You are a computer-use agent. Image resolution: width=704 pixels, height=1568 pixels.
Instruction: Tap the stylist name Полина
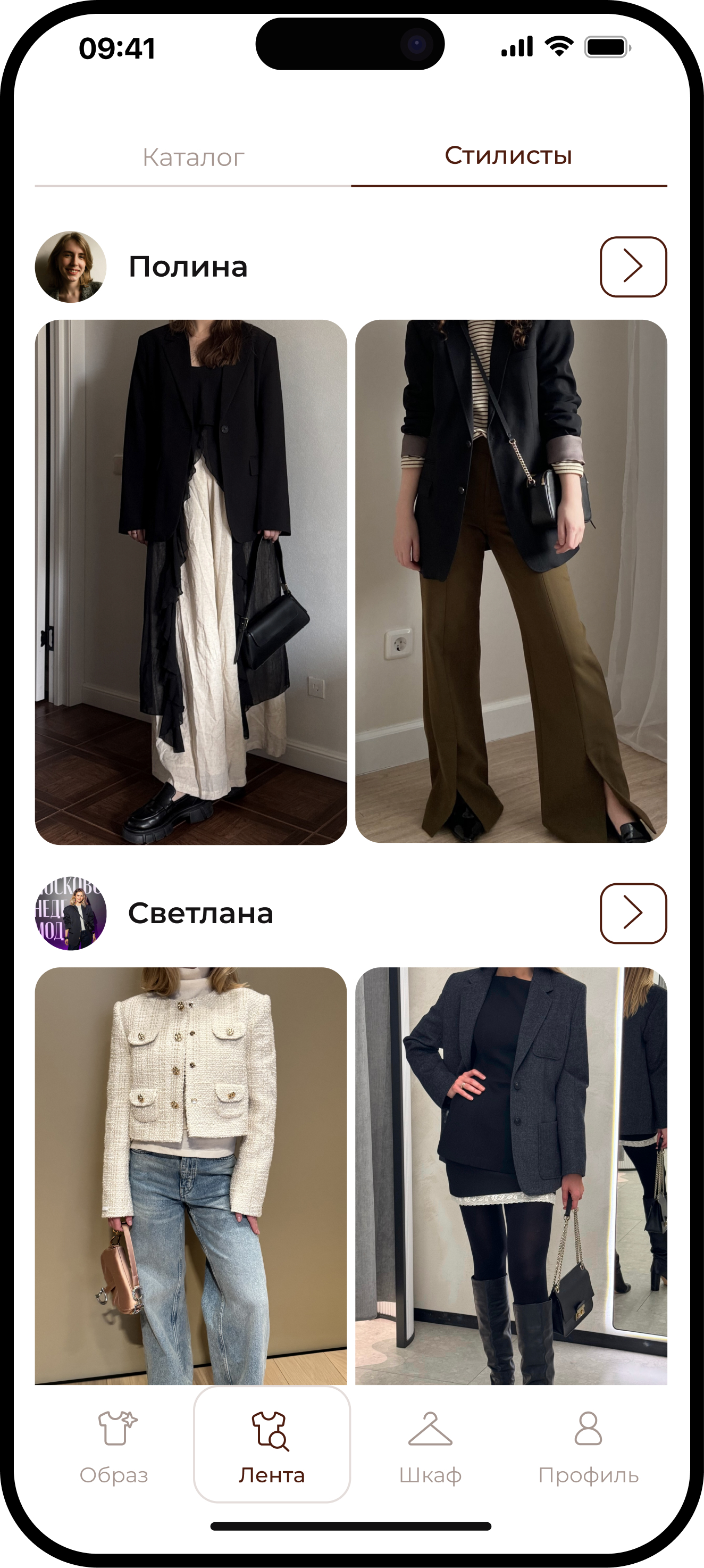(187, 266)
